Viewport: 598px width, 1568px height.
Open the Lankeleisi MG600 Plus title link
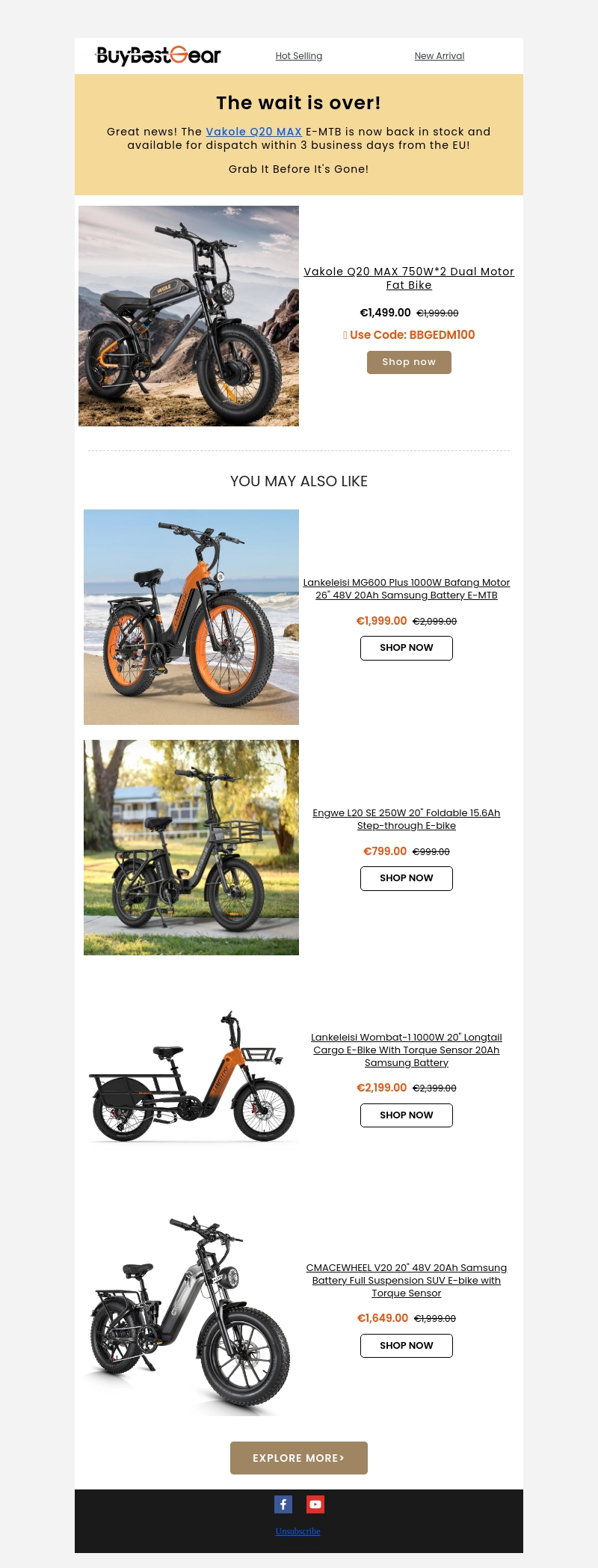407,589
